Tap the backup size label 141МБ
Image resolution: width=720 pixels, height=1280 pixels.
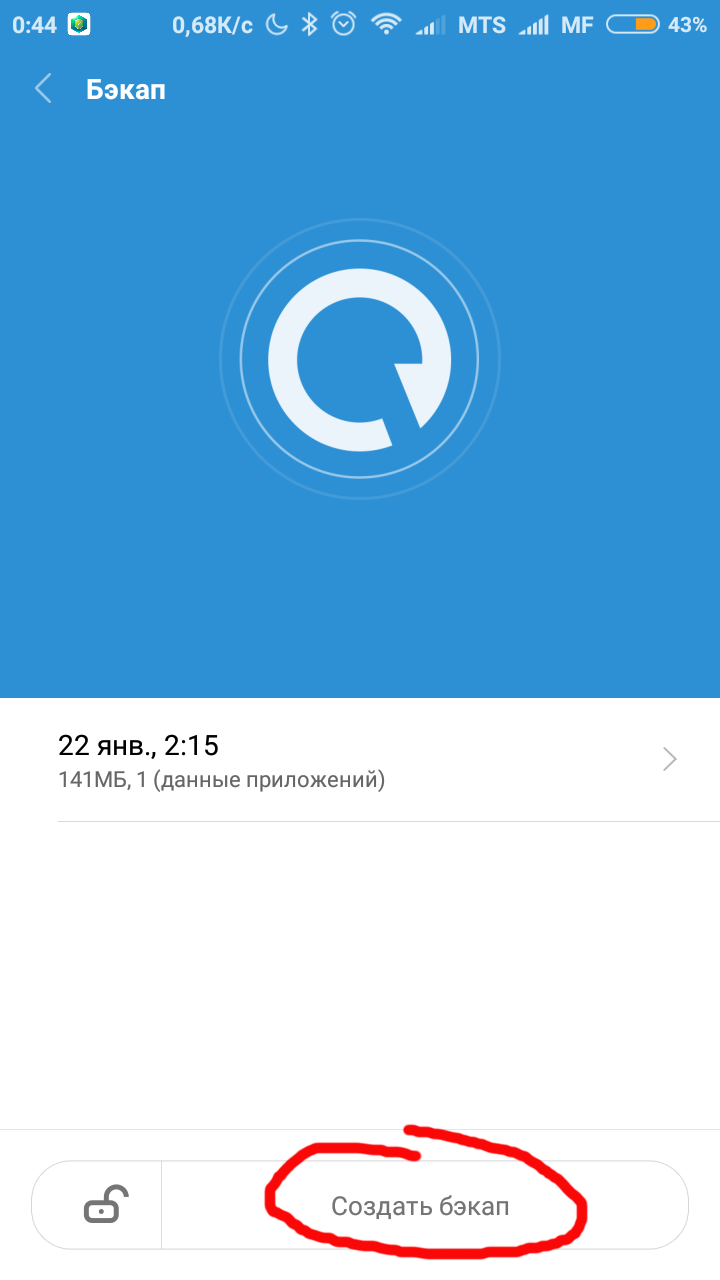[90, 779]
